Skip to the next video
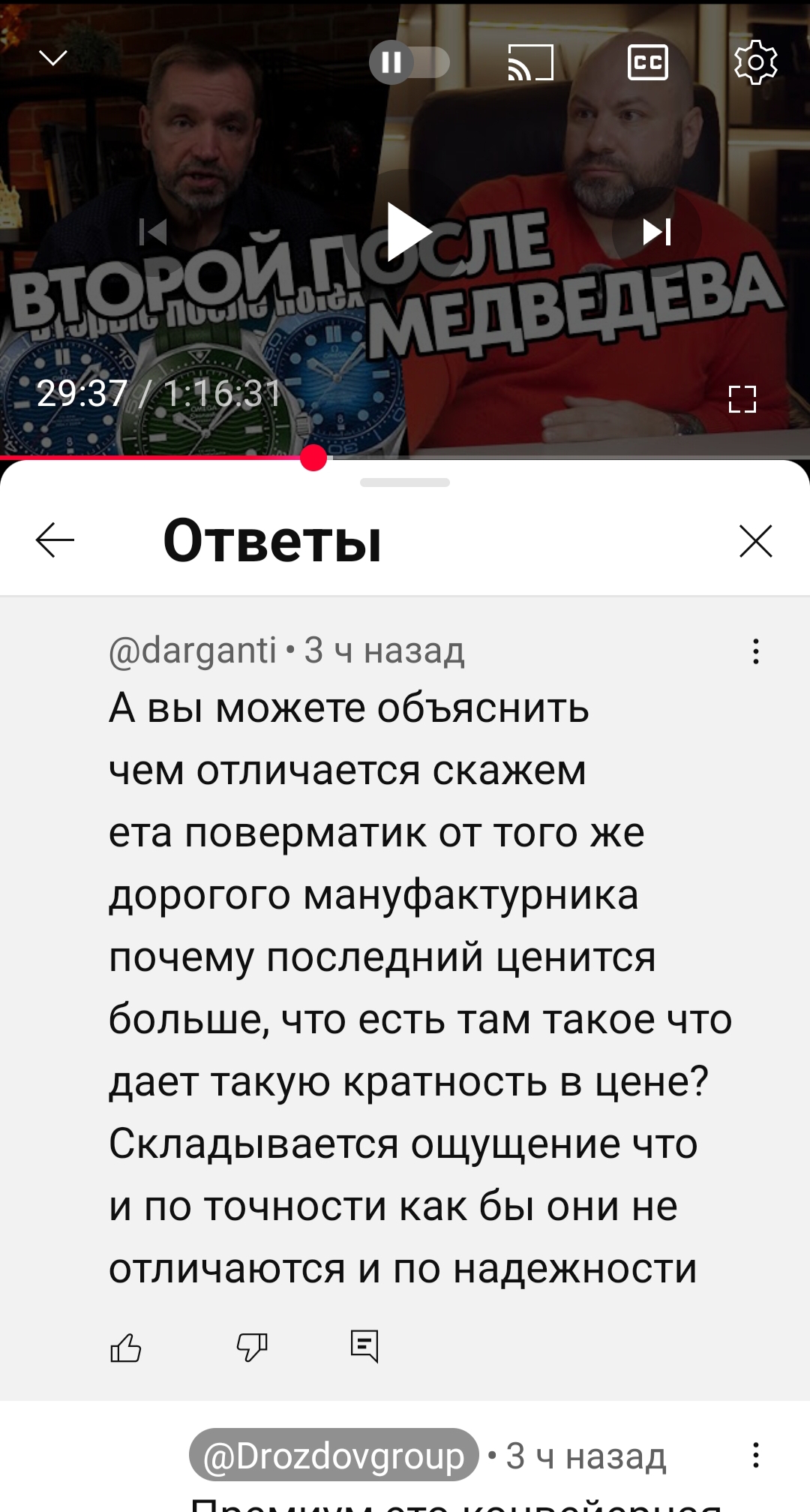The height and width of the screenshot is (1512, 810). [x=657, y=232]
